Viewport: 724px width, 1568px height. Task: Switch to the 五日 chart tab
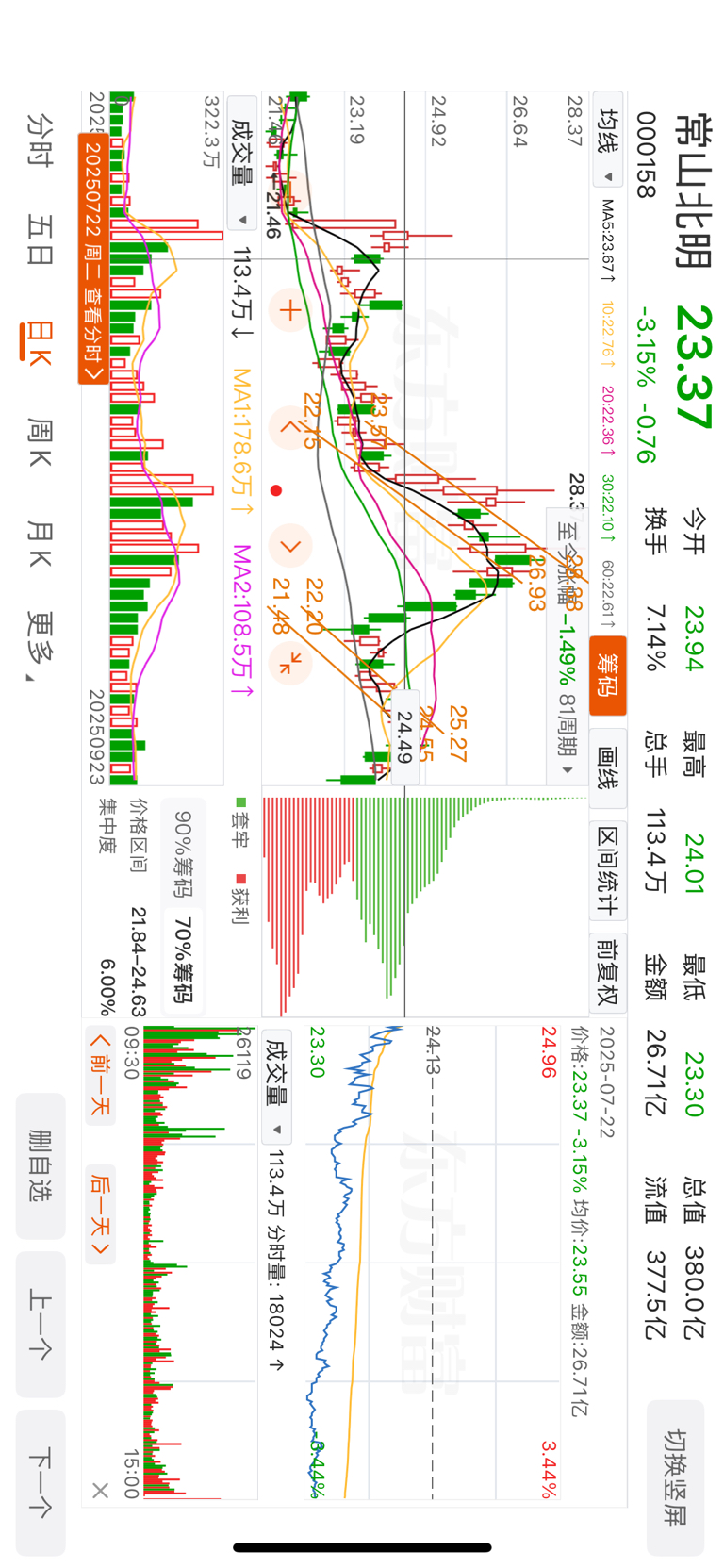tap(38, 240)
